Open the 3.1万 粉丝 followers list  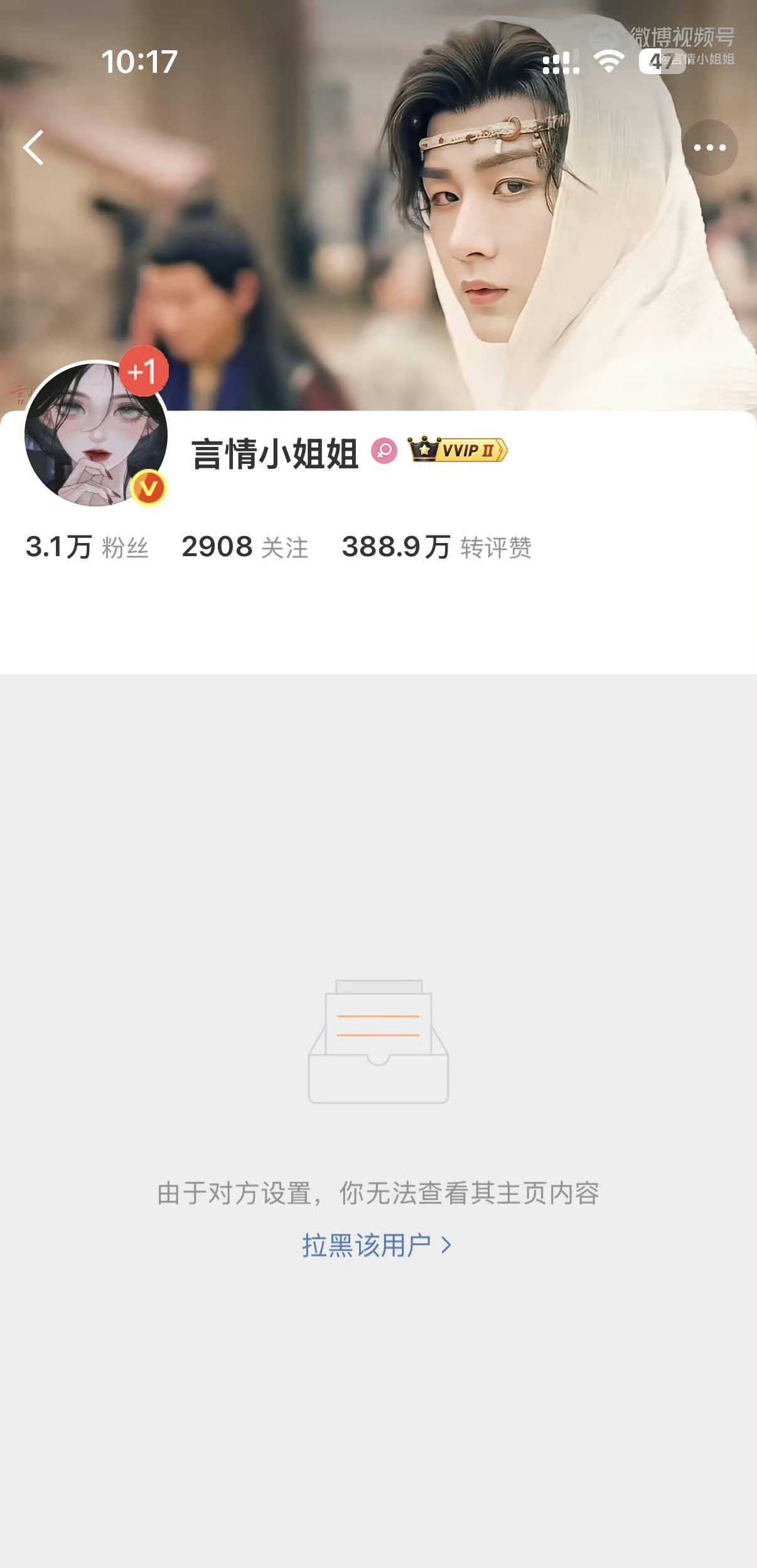(87, 548)
